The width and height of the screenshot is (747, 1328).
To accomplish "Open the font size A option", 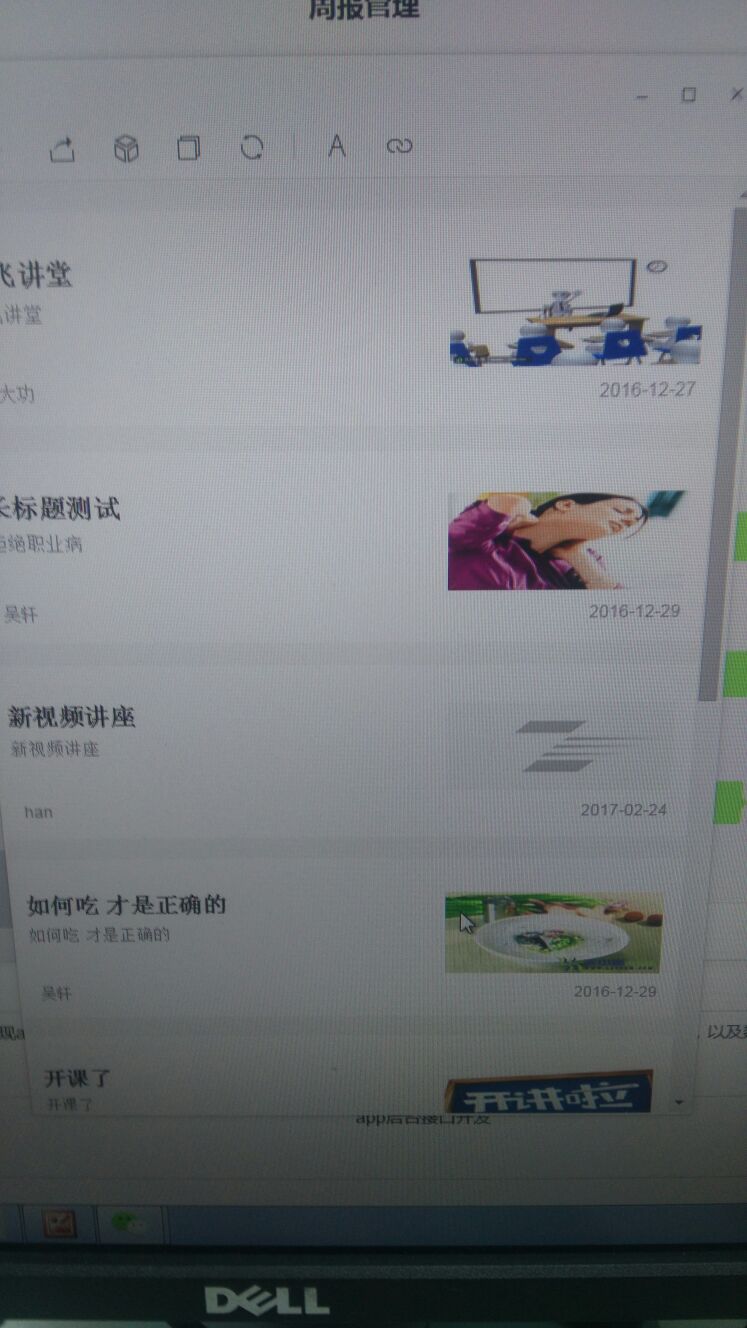I will (337, 147).
